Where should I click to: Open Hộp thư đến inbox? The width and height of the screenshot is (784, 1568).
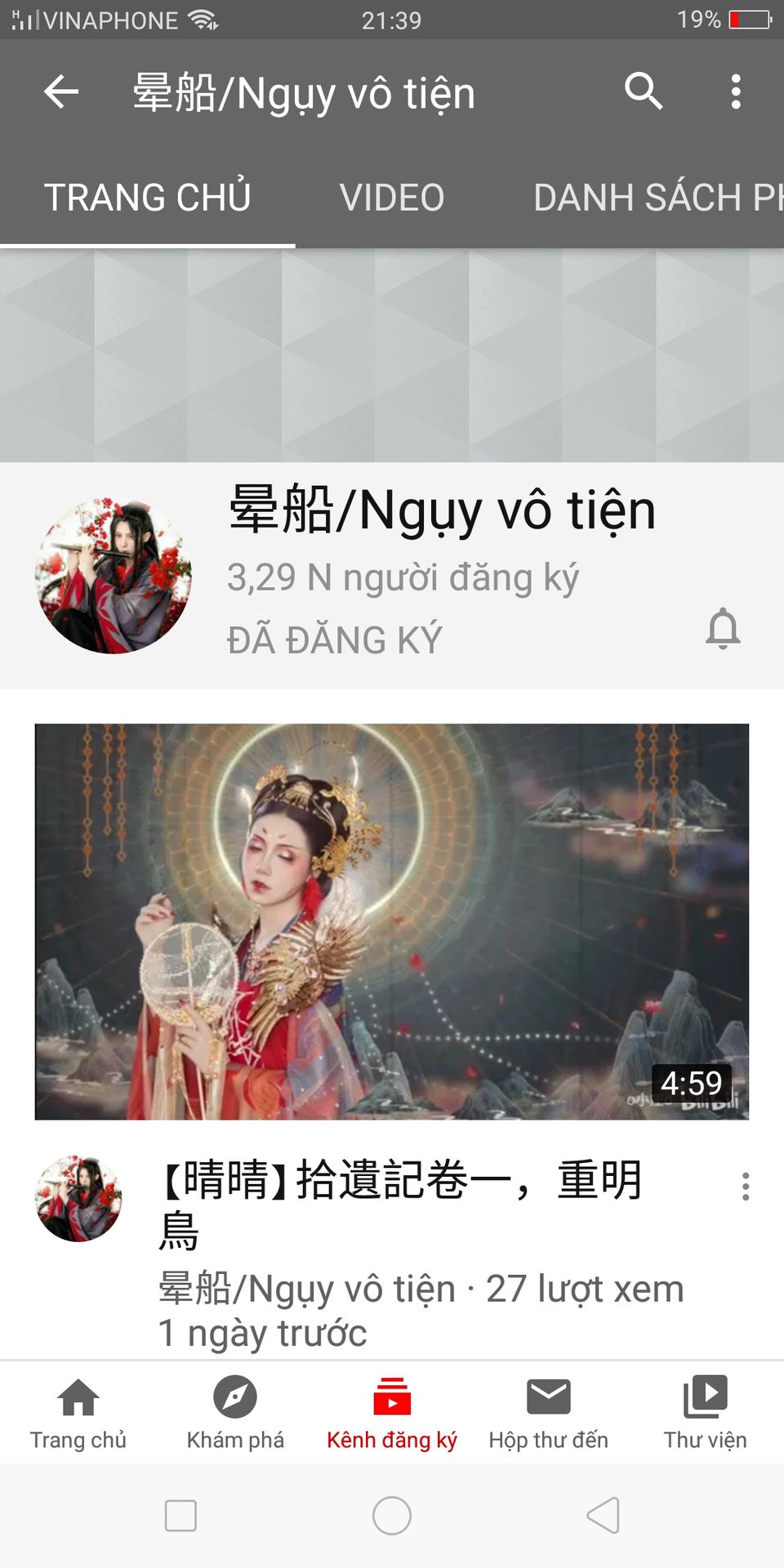(549, 1411)
